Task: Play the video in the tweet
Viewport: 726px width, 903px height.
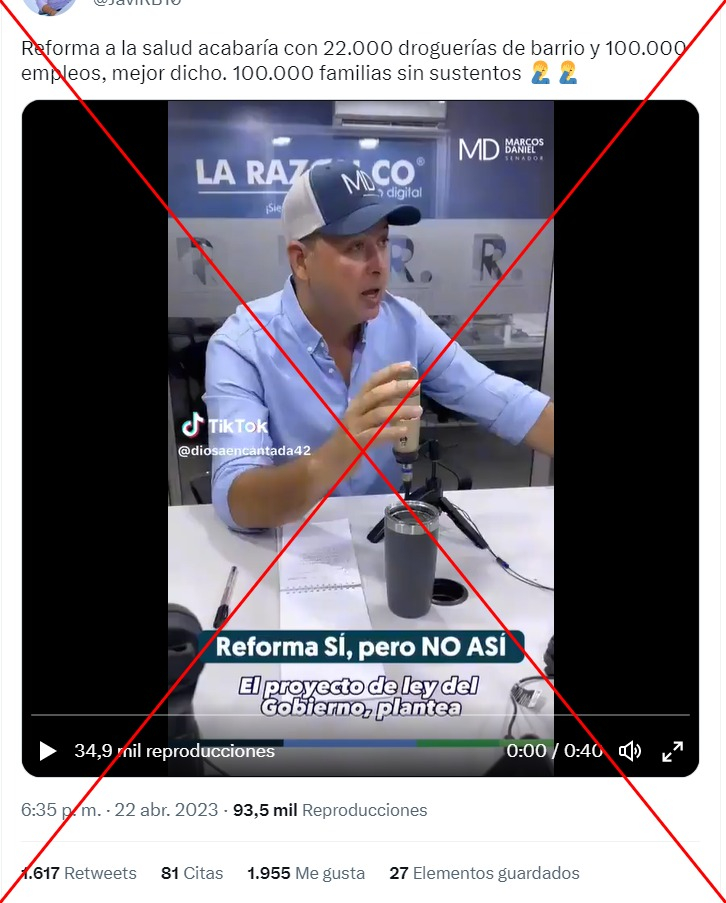Action: 47,751
